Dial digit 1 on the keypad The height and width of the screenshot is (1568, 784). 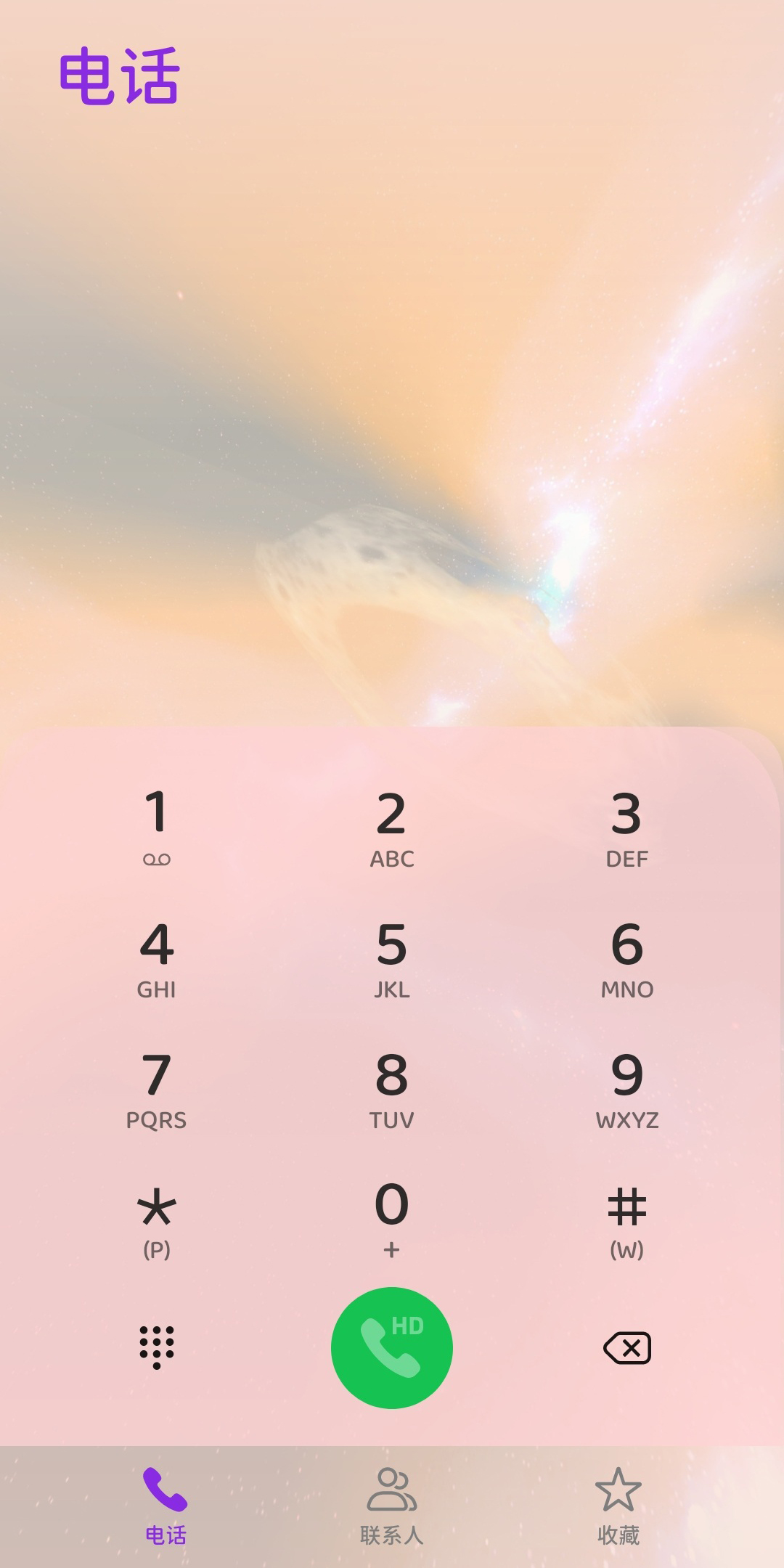click(x=156, y=828)
